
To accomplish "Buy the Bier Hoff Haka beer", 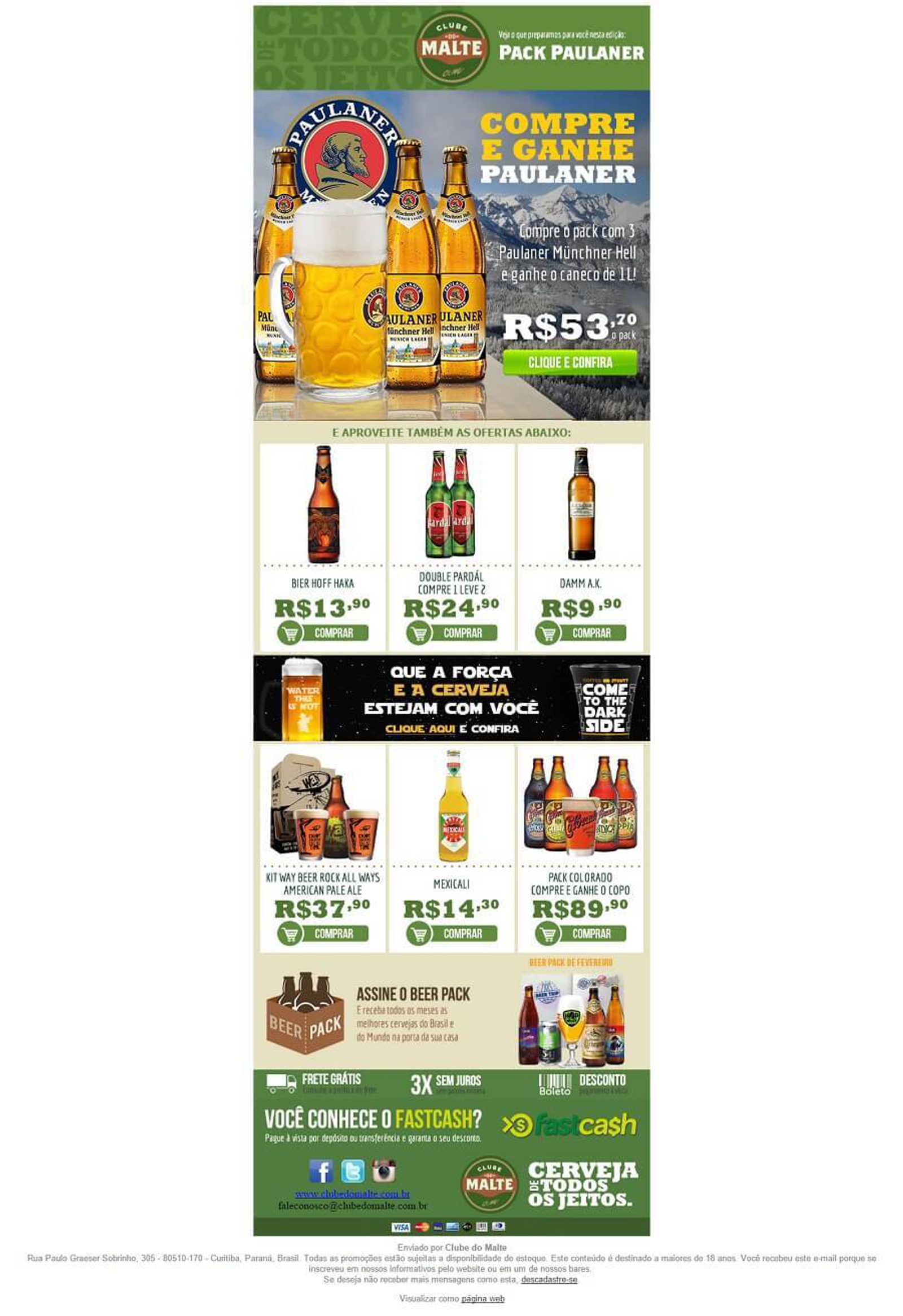I will pyautogui.click(x=323, y=632).
